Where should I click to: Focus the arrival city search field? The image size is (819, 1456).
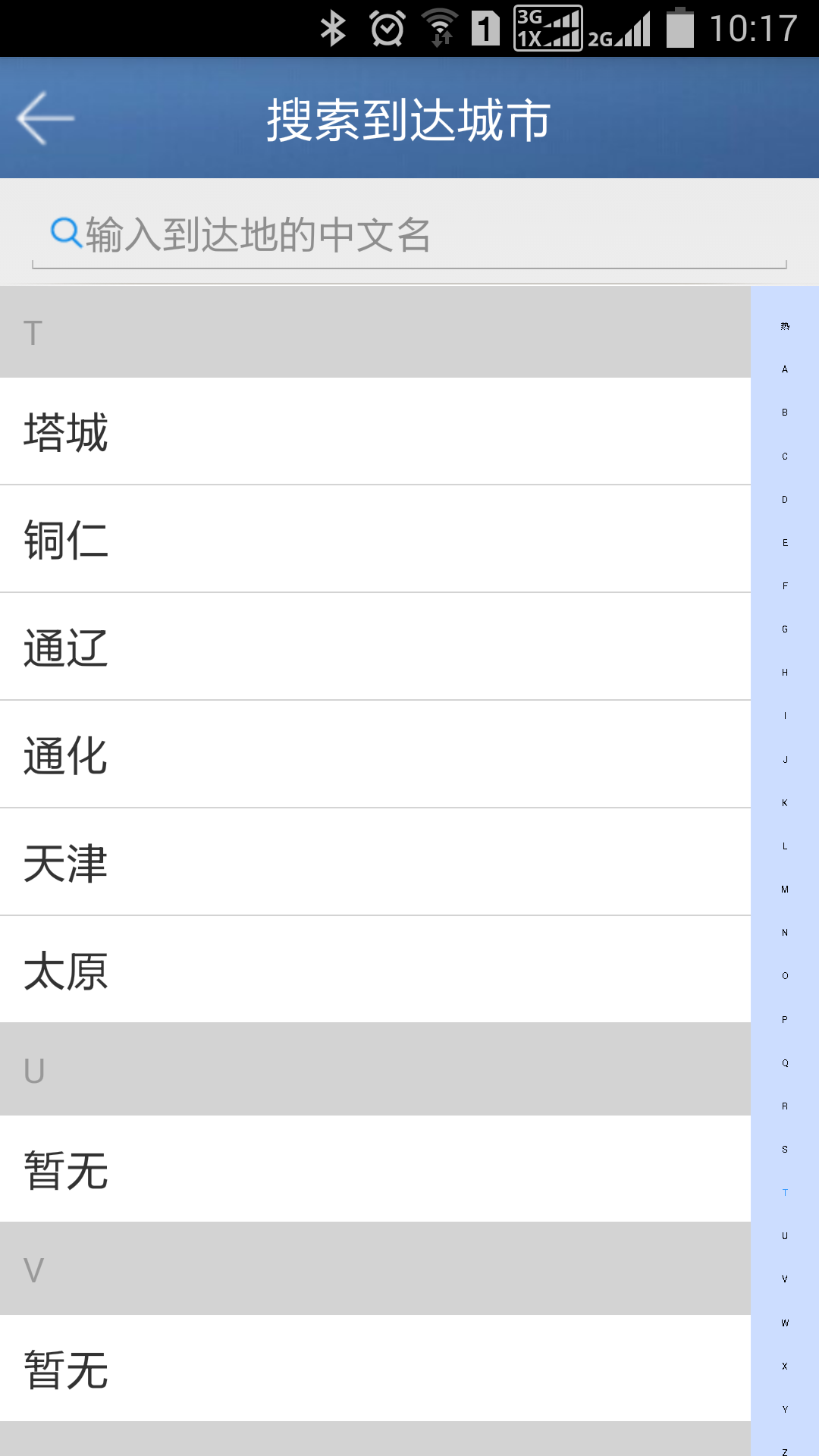409,234
